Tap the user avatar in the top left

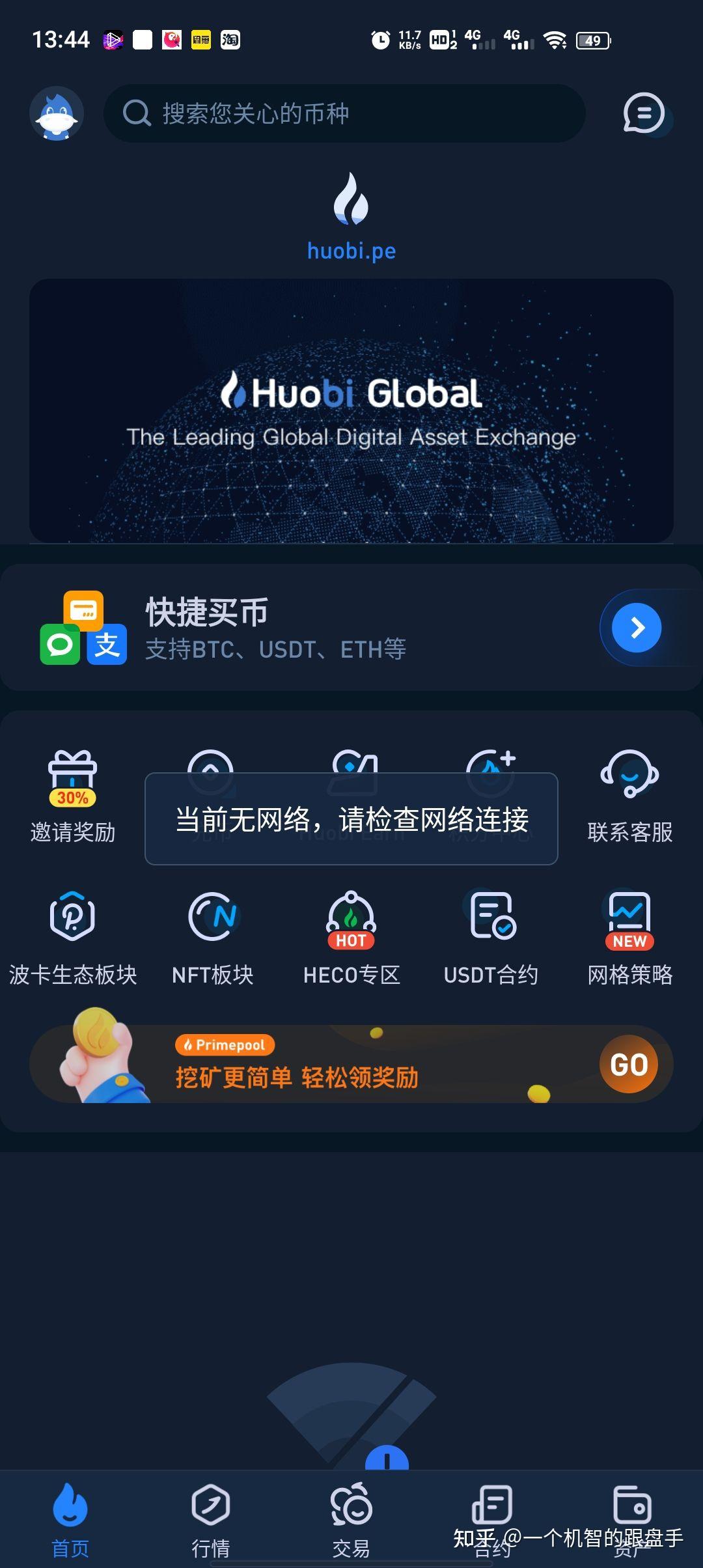click(57, 113)
